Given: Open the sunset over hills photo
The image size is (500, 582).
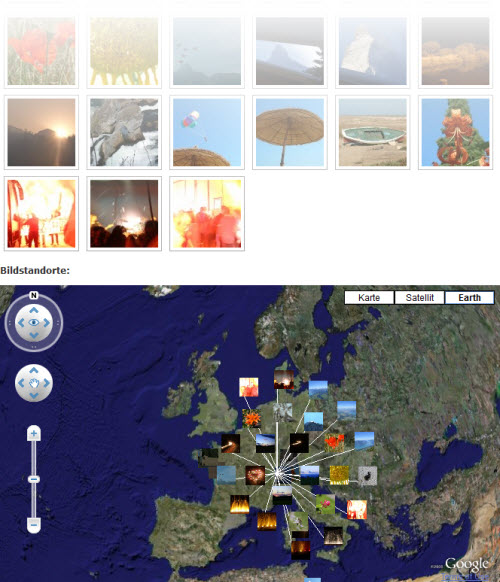Looking at the screenshot, I should pyautogui.click(x=41, y=132).
